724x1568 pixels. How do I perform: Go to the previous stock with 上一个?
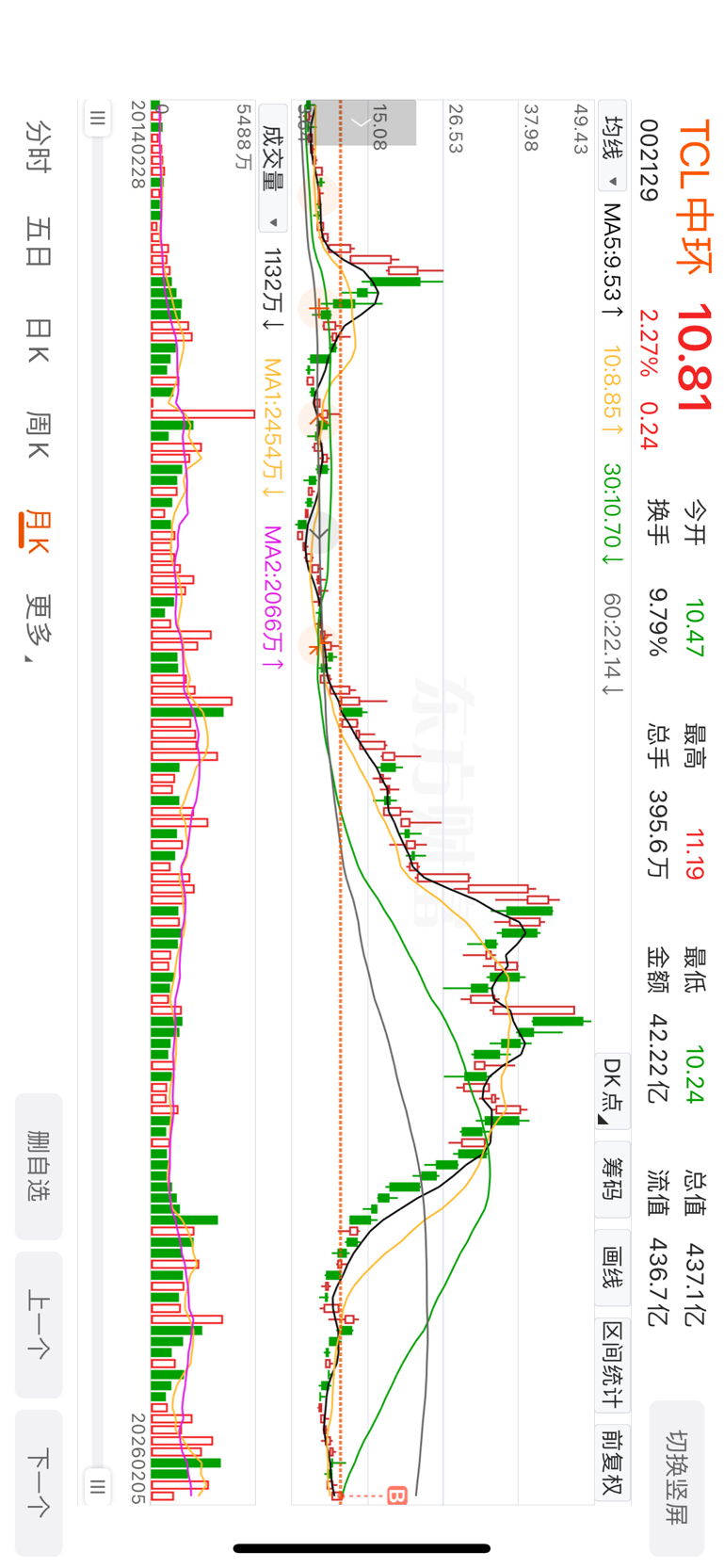[x=39, y=1324]
